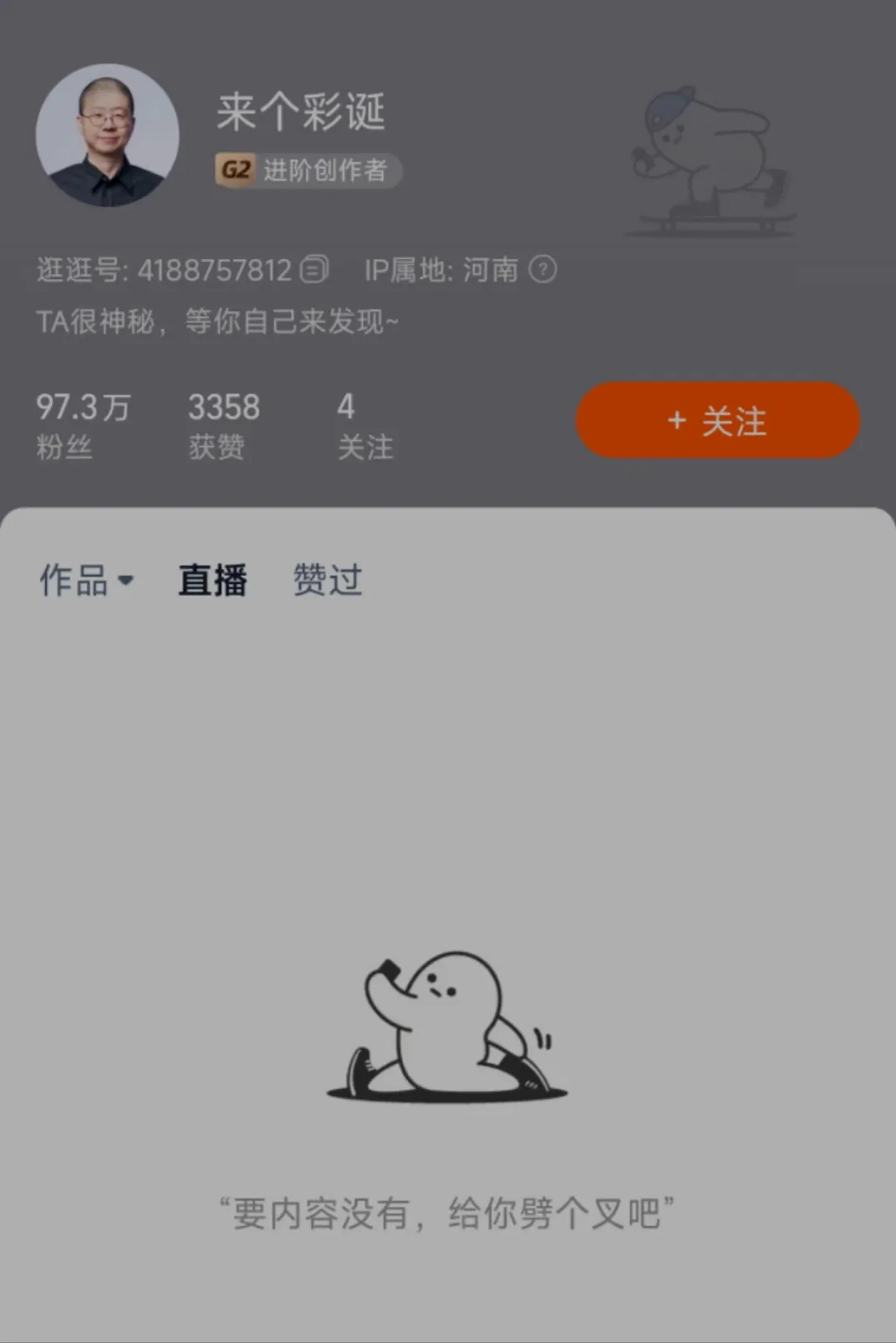896x1343 pixels.
Task: Follow the user with the 关注 button
Action: 718,421
